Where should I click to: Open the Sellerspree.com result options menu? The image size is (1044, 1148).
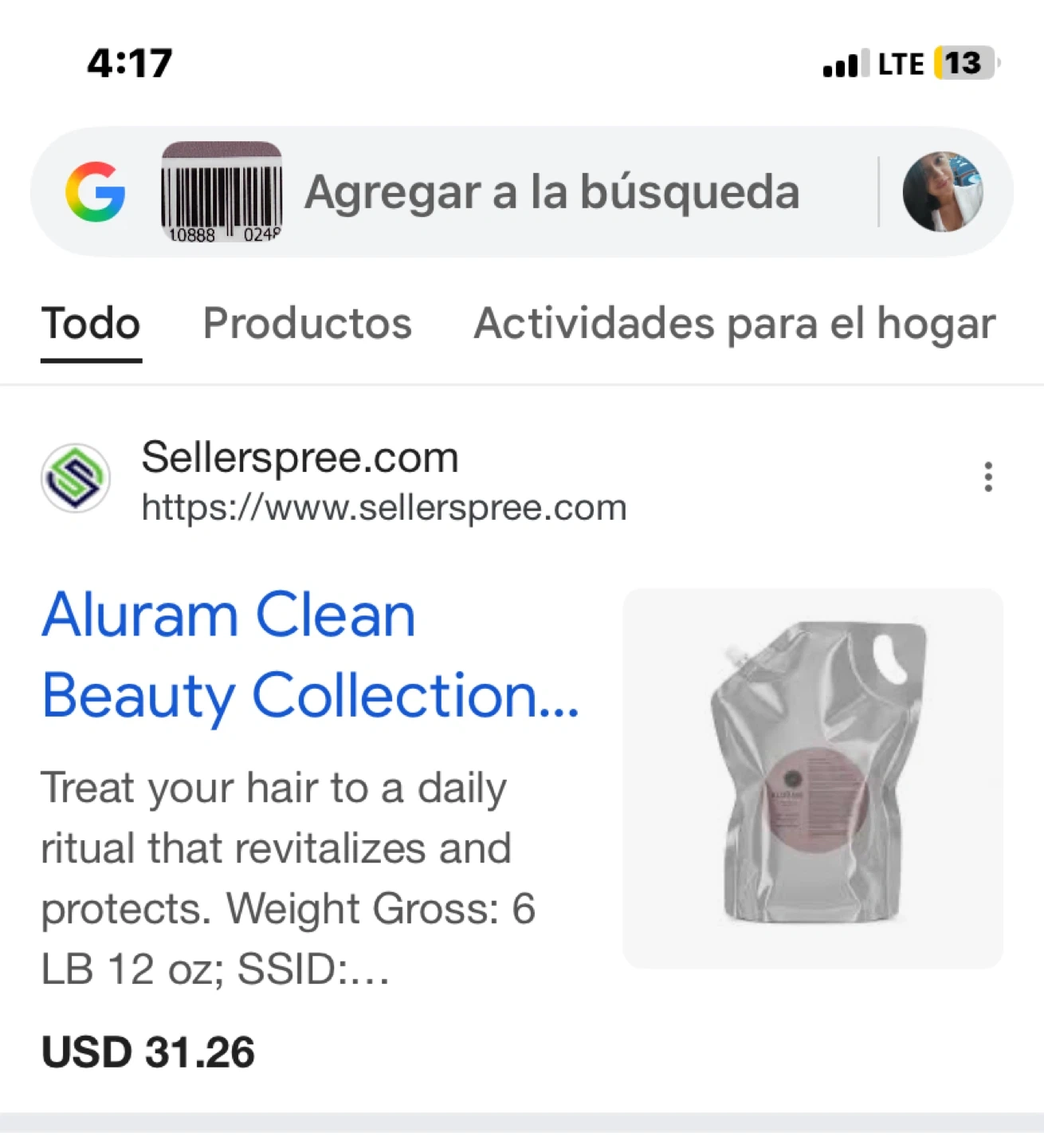987,477
